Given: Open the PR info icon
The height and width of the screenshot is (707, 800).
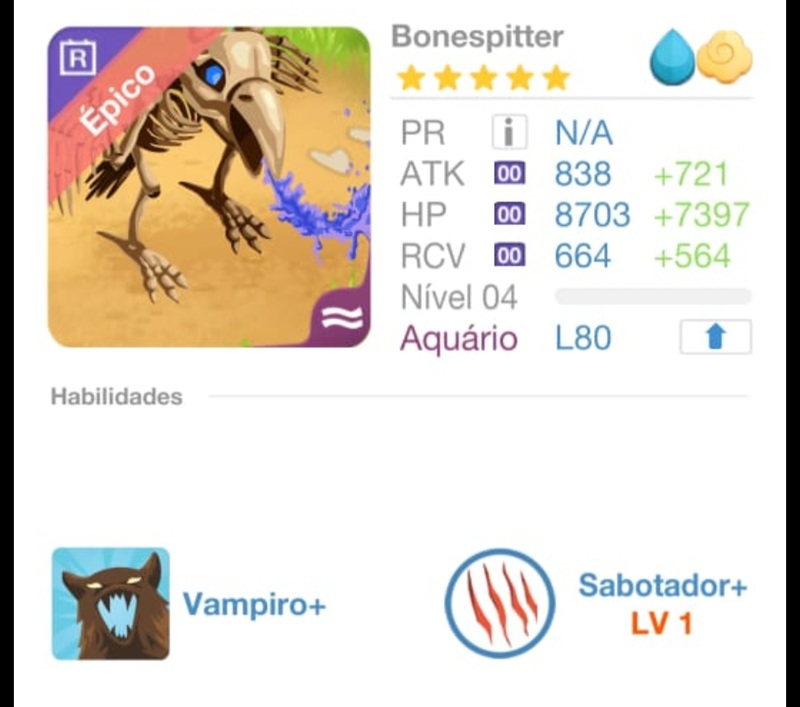Looking at the screenshot, I should coord(509,132).
